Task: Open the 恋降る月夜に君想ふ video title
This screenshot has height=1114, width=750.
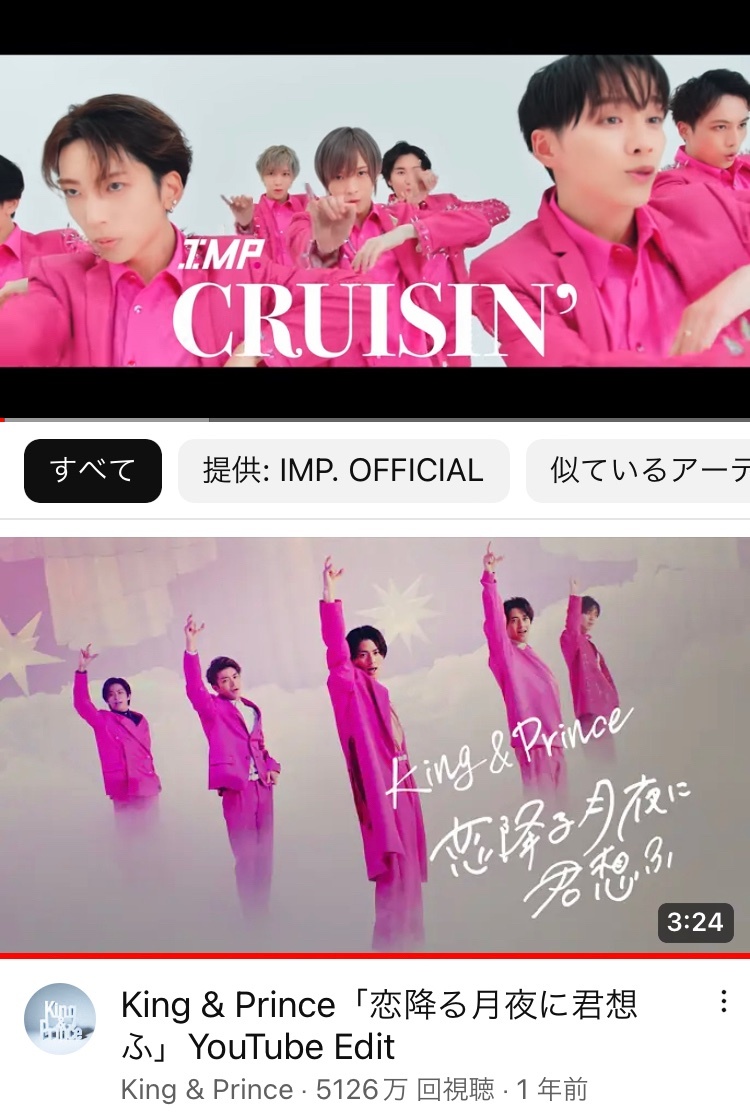Action: [x=378, y=1025]
